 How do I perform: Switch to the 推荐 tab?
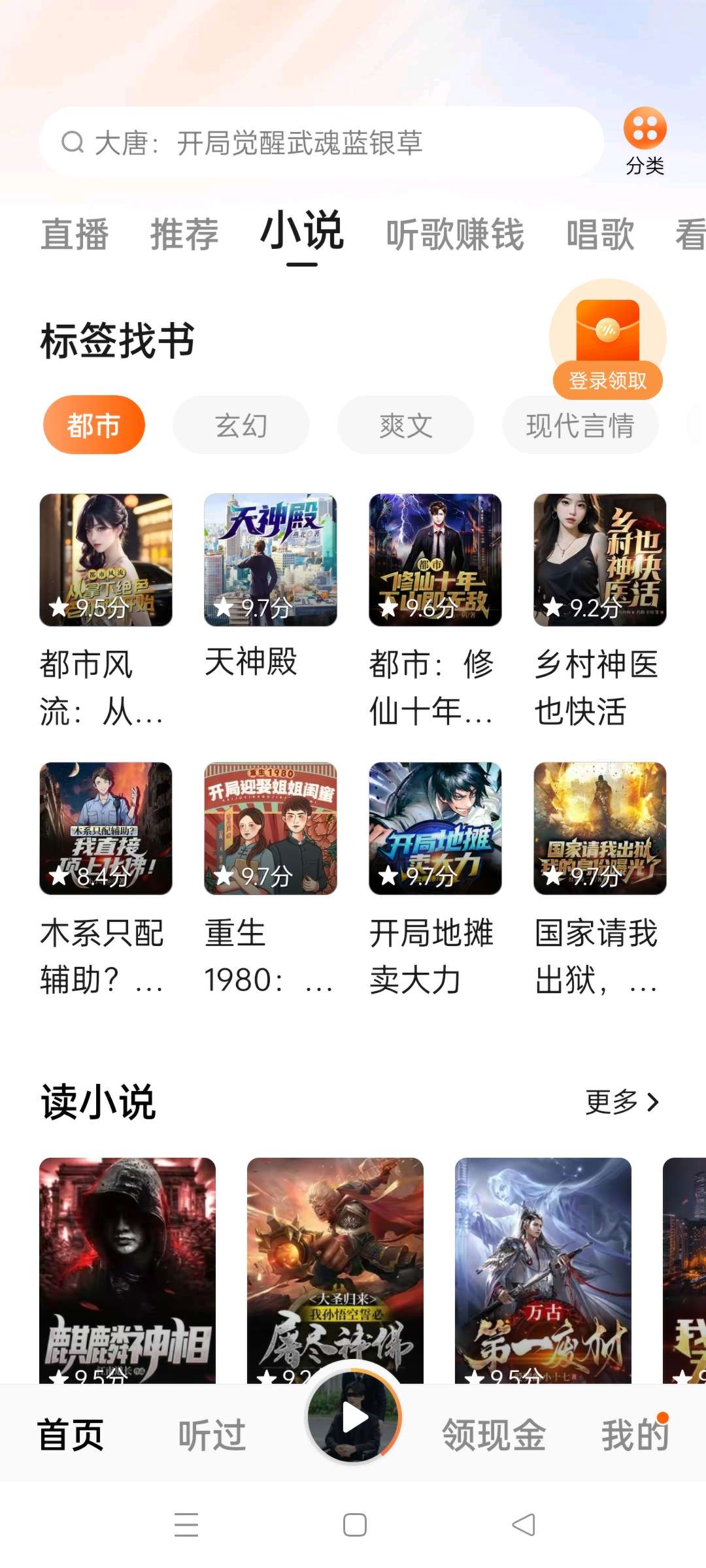(184, 235)
